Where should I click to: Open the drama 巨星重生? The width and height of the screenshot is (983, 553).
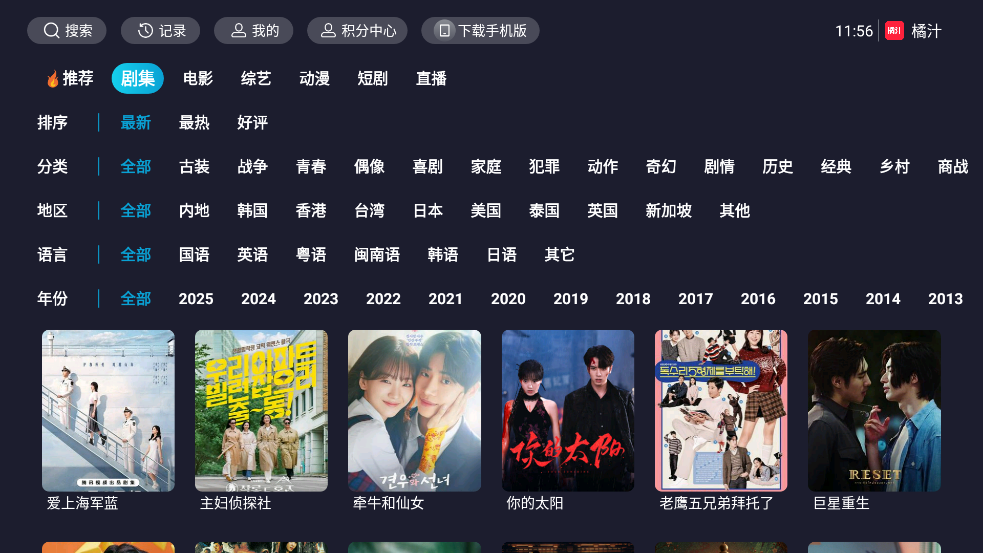874,410
